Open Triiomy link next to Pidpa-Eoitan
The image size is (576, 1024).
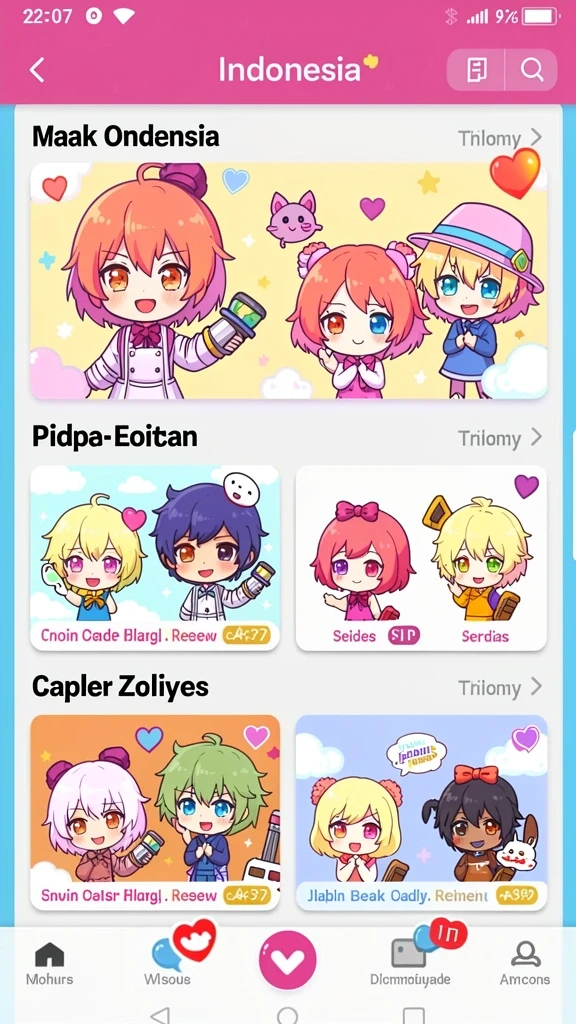tap(500, 438)
